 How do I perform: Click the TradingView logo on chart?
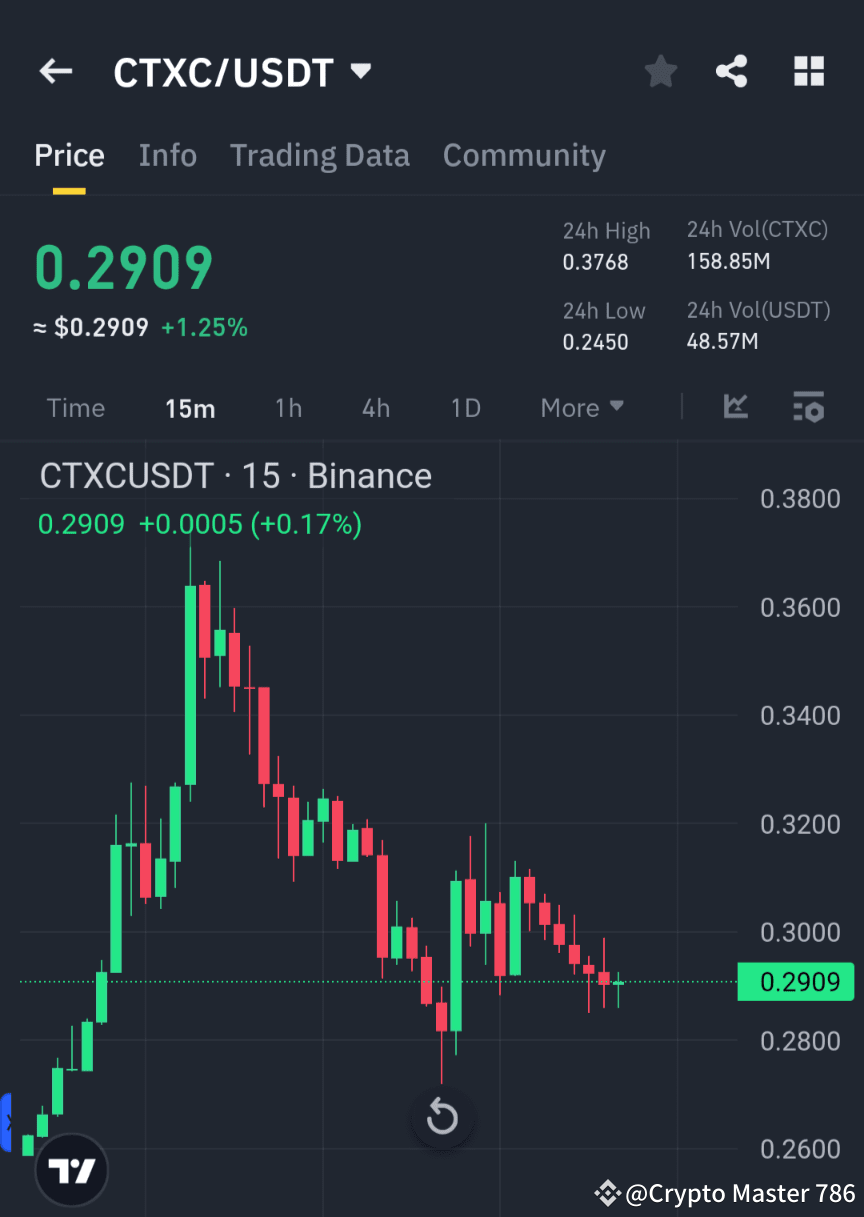[x=70, y=1169]
